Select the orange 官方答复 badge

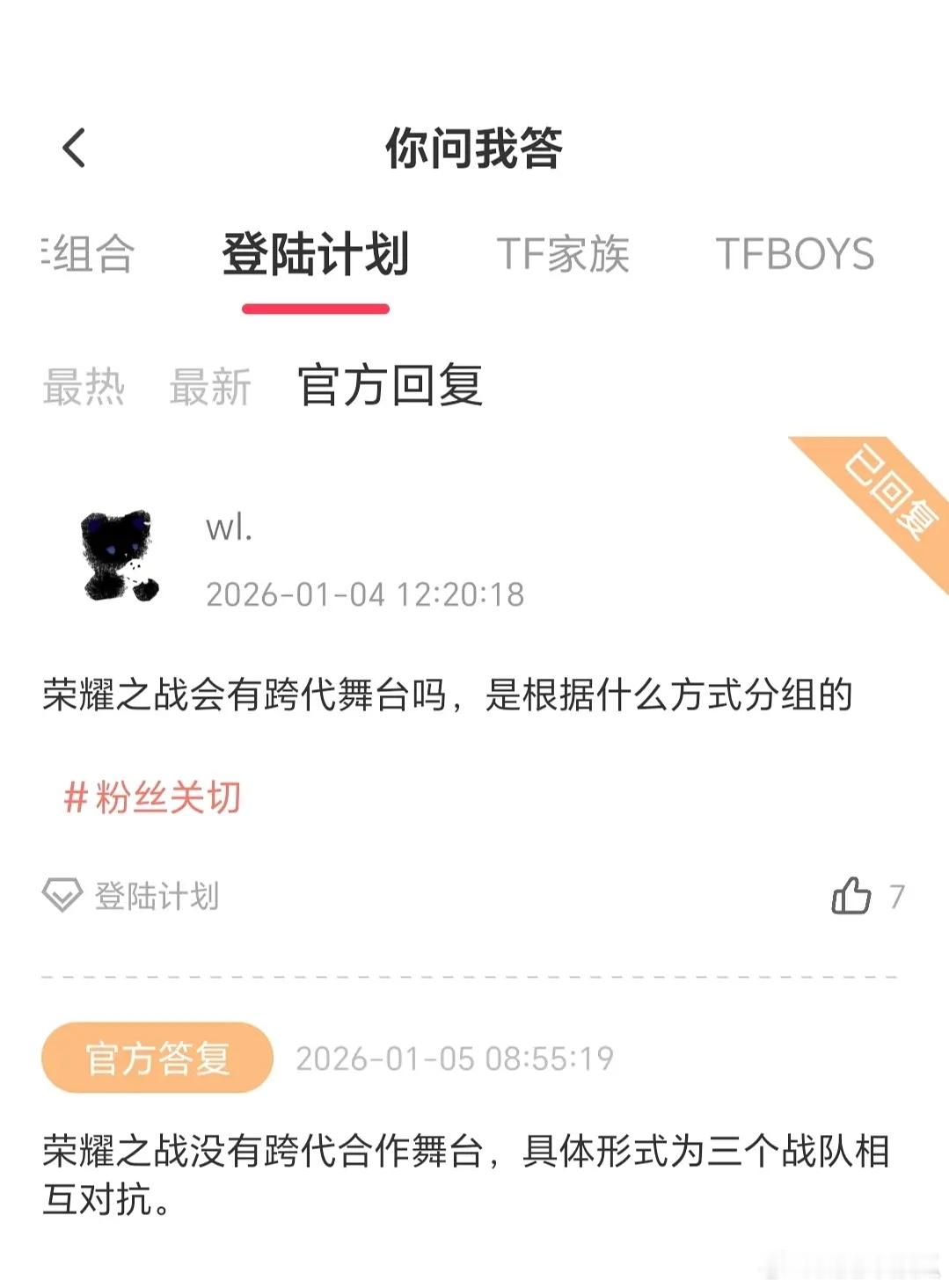click(x=157, y=1058)
